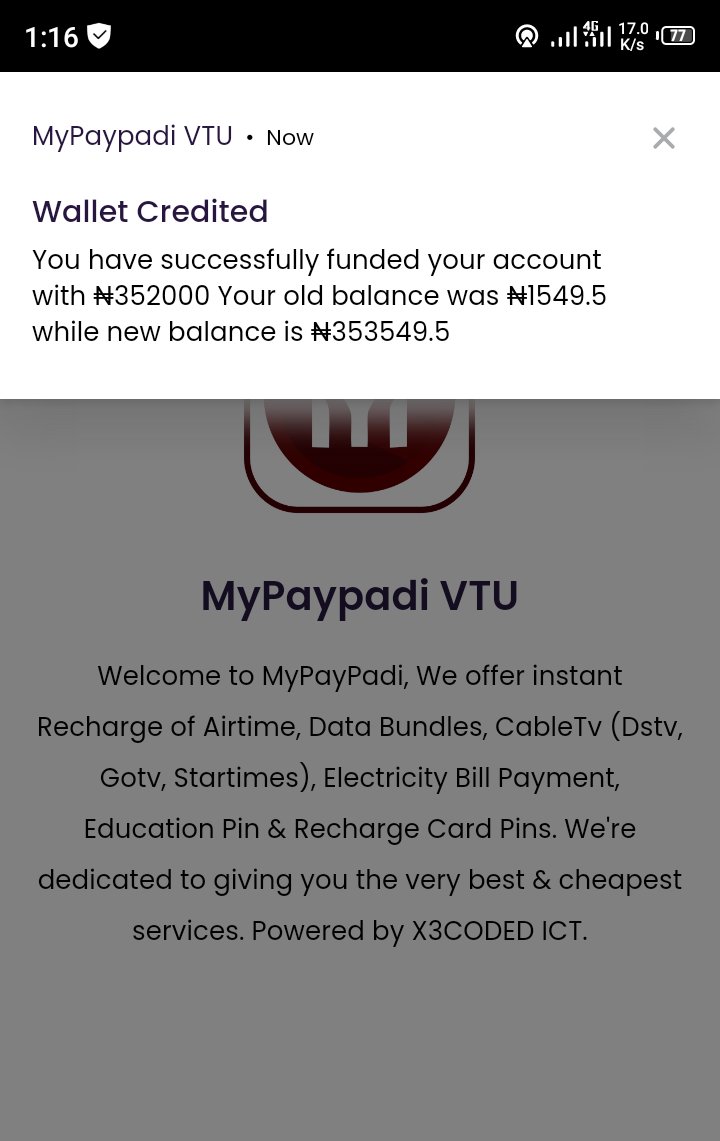Tap the Wallet Credited heading
This screenshot has height=1141, width=720.
(x=150, y=212)
